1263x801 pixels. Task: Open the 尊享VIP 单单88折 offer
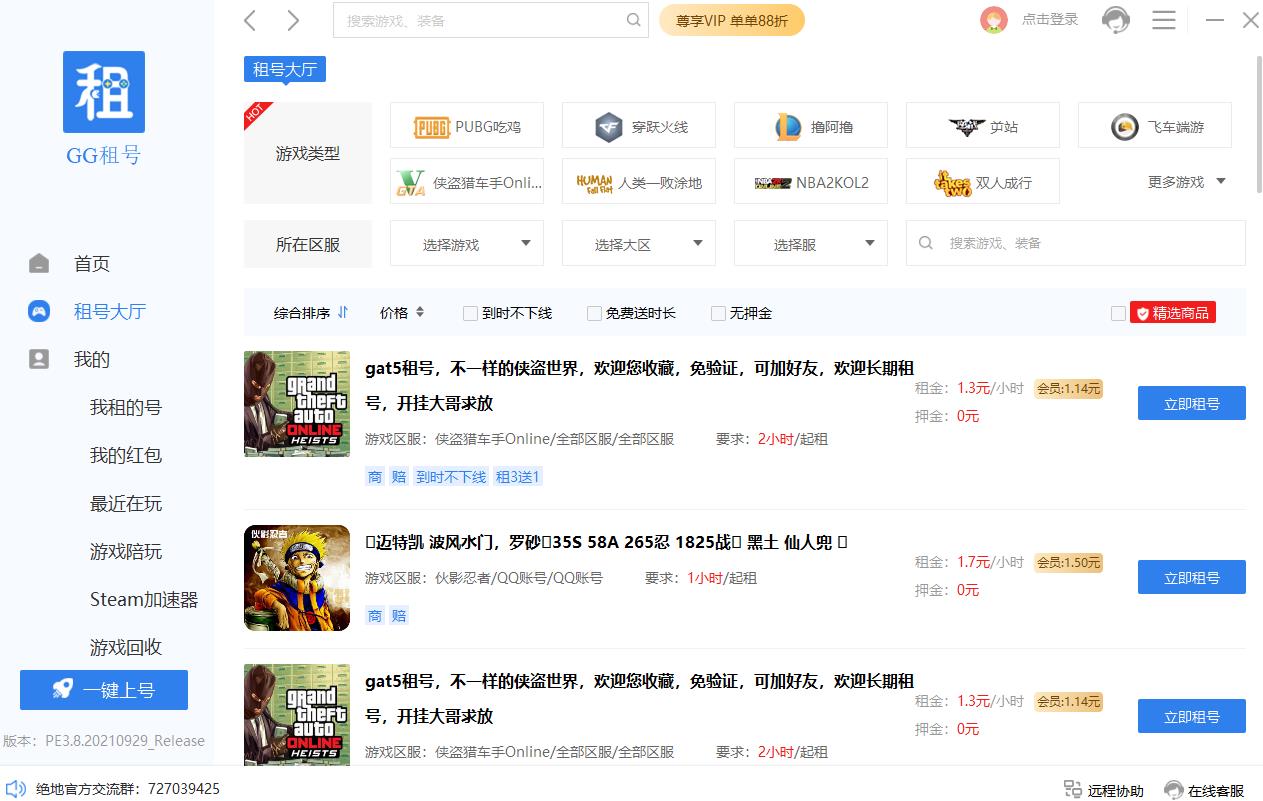pyautogui.click(x=731, y=20)
